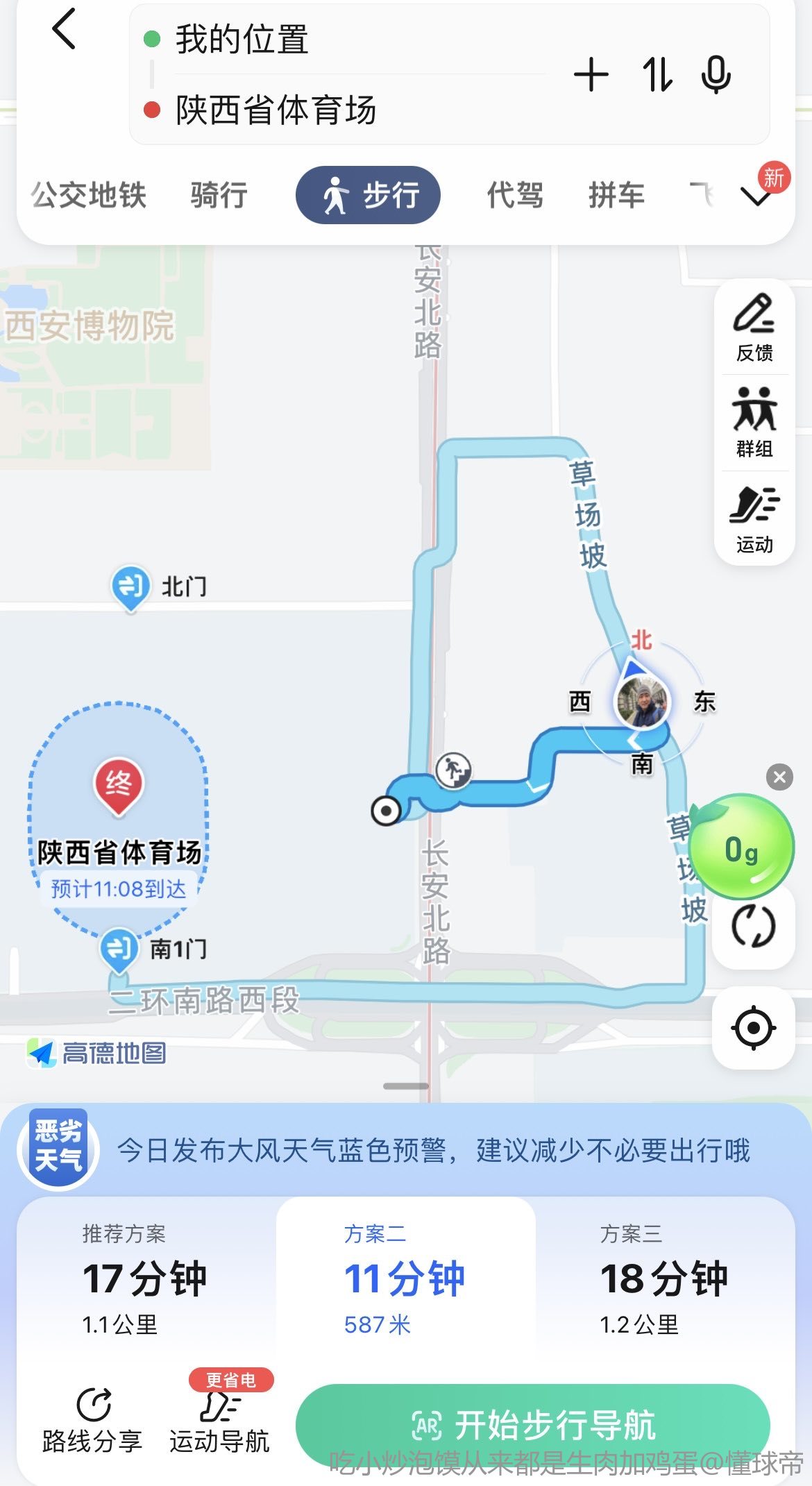Choose 方案三 18分钟 route

[664, 1278]
